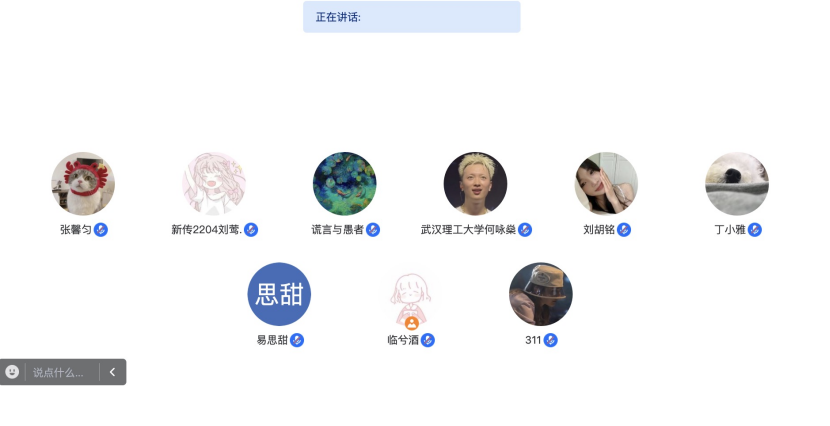Tap the 说点什么 chat input box

coord(60,372)
